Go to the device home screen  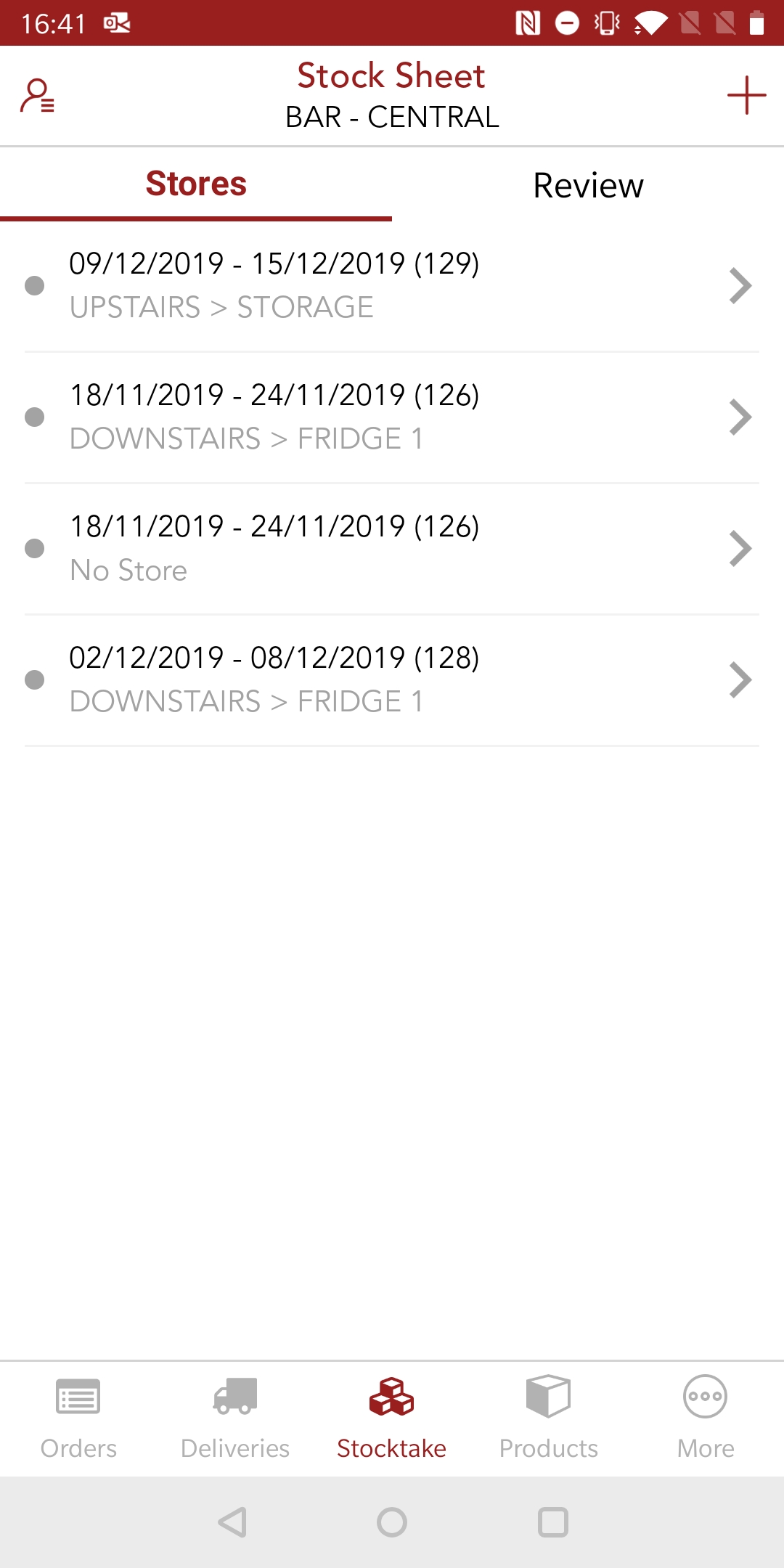pyautogui.click(x=392, y=1522)
